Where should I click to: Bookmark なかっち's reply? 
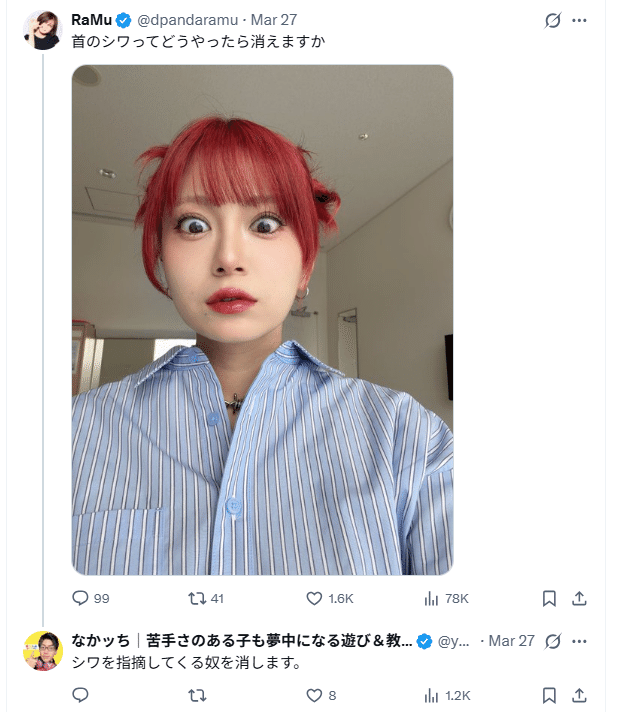click(549, 694)
